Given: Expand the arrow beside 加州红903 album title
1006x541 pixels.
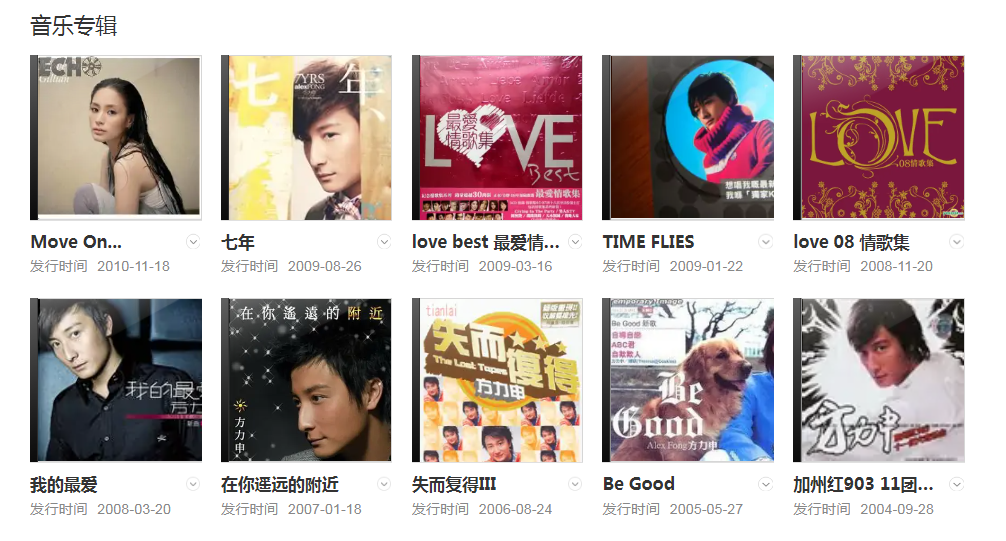Looking at the screenshot, I should (957, 484).
